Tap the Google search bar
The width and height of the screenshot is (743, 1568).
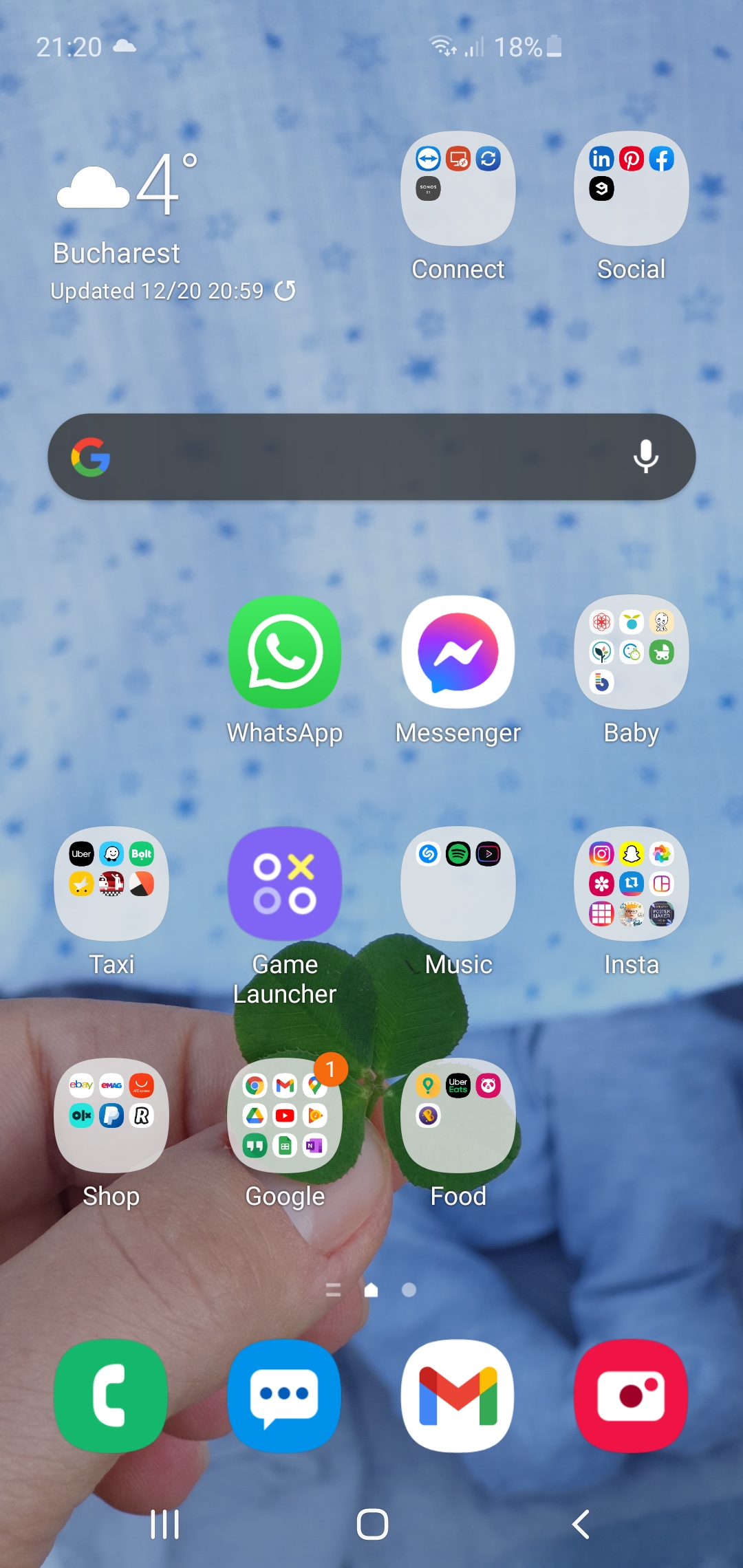(358, 457)
